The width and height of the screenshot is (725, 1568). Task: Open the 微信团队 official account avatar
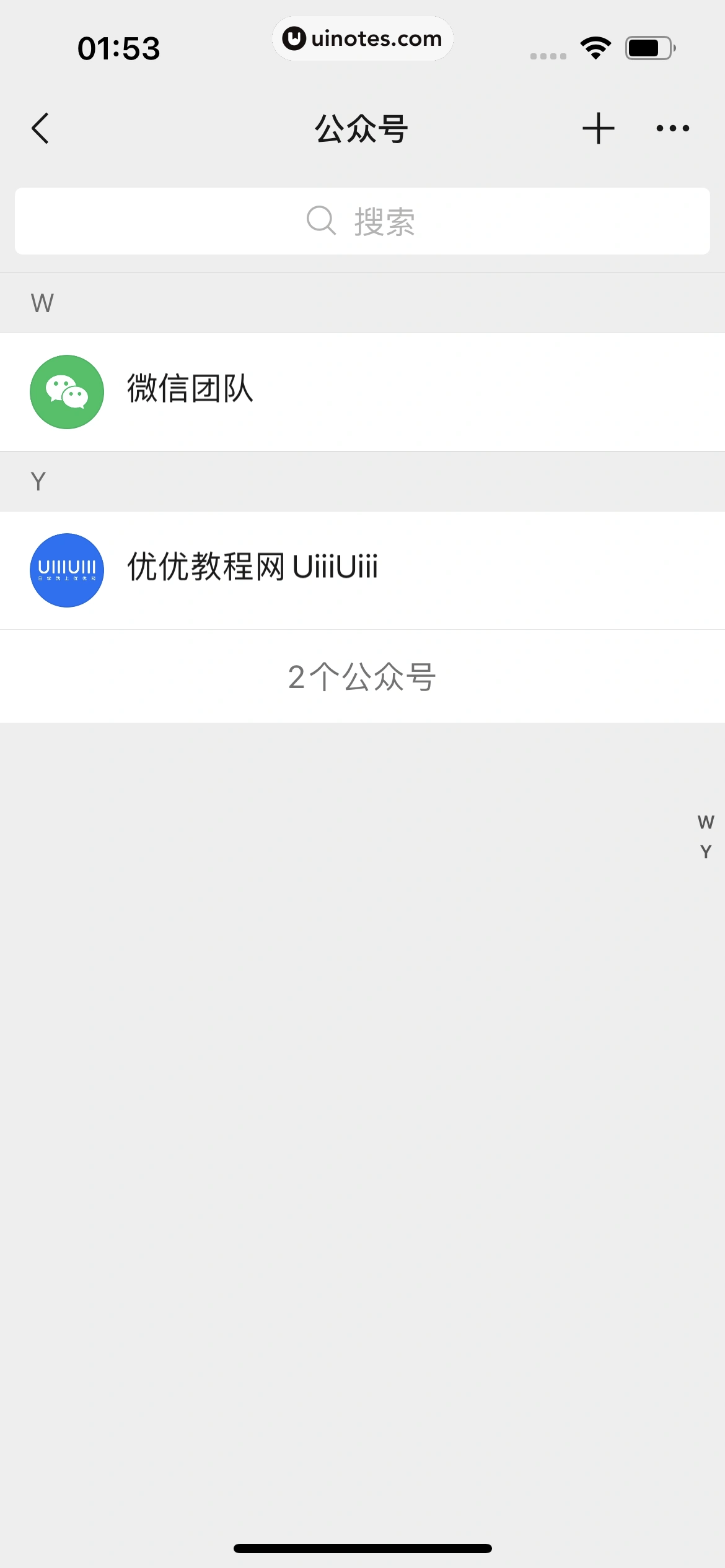[67, 391]
